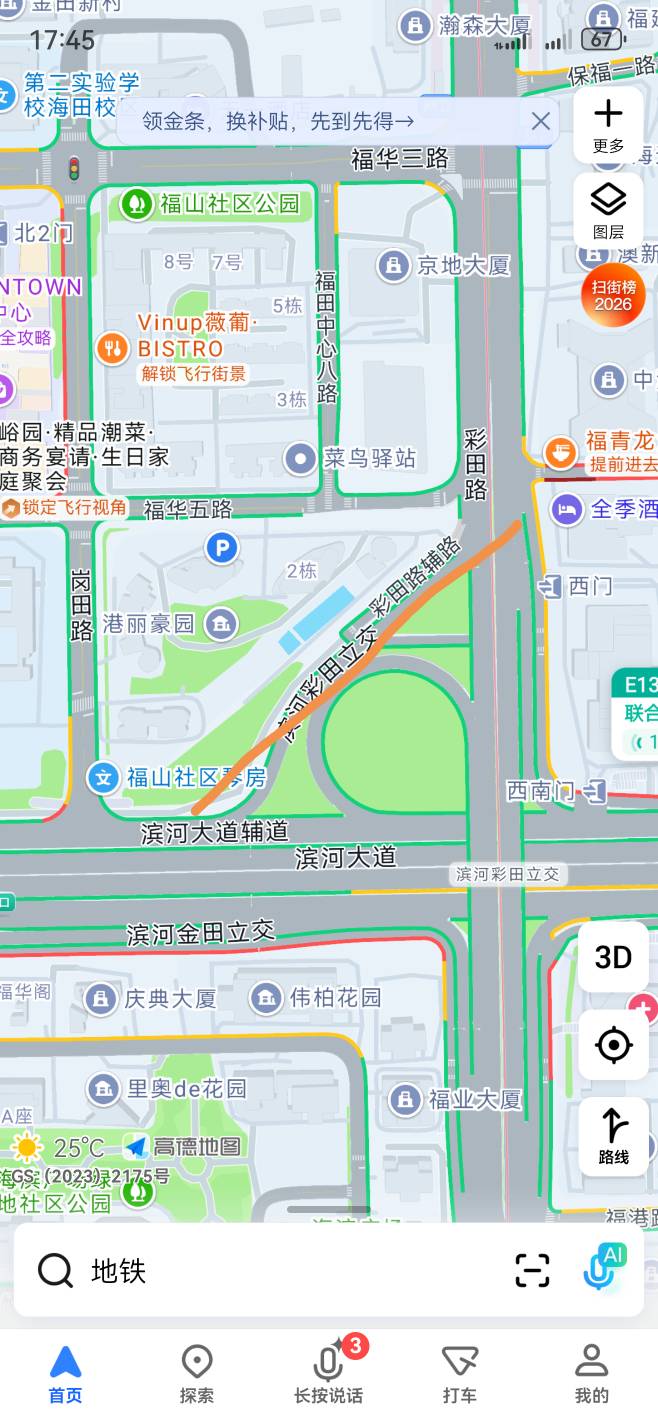Image resolution: width=658 pixels, height=1416 pixels.
Task: Open the 图层 map layers panel
Action: [608, 211]
